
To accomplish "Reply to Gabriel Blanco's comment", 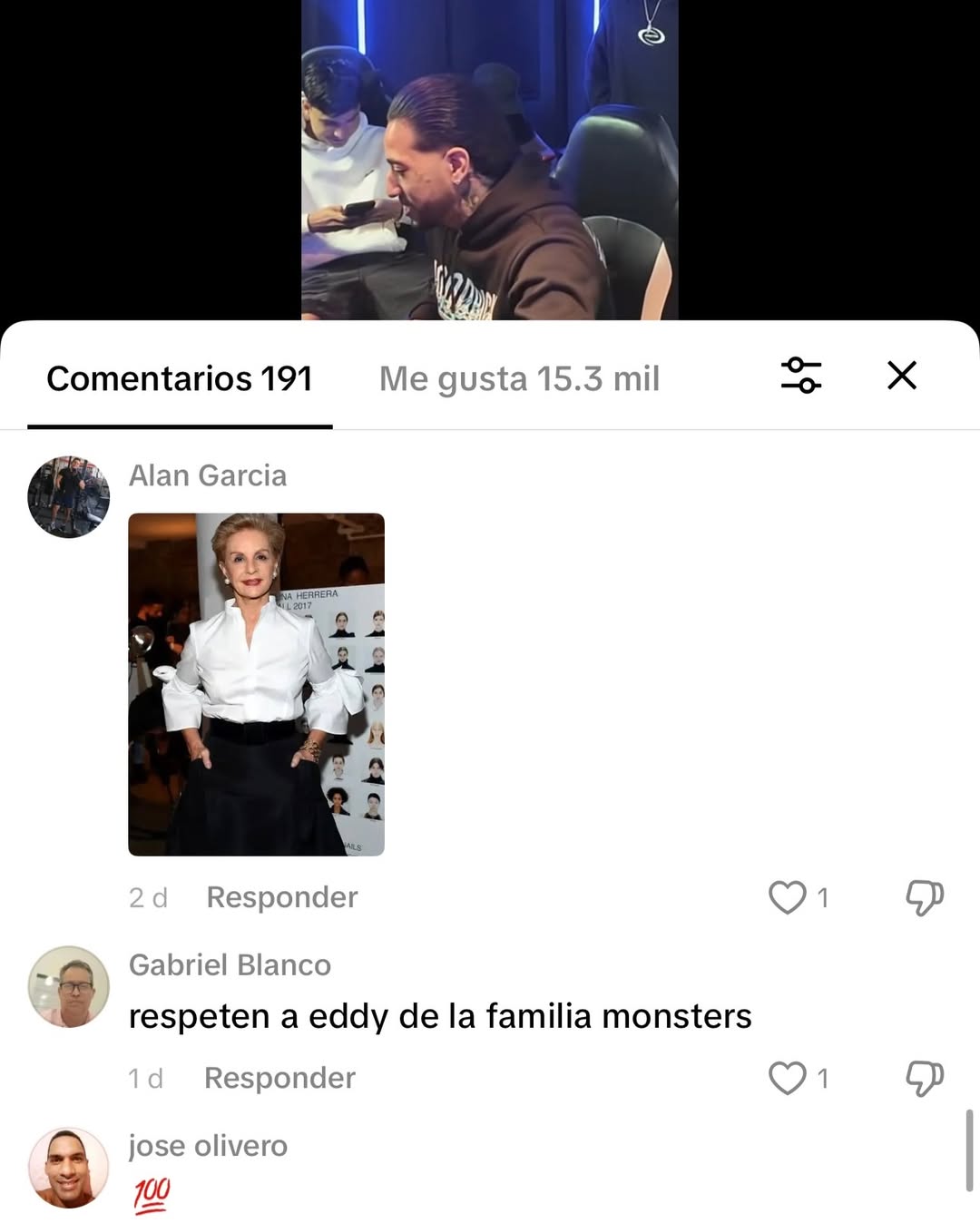I will pos(279,1078).
